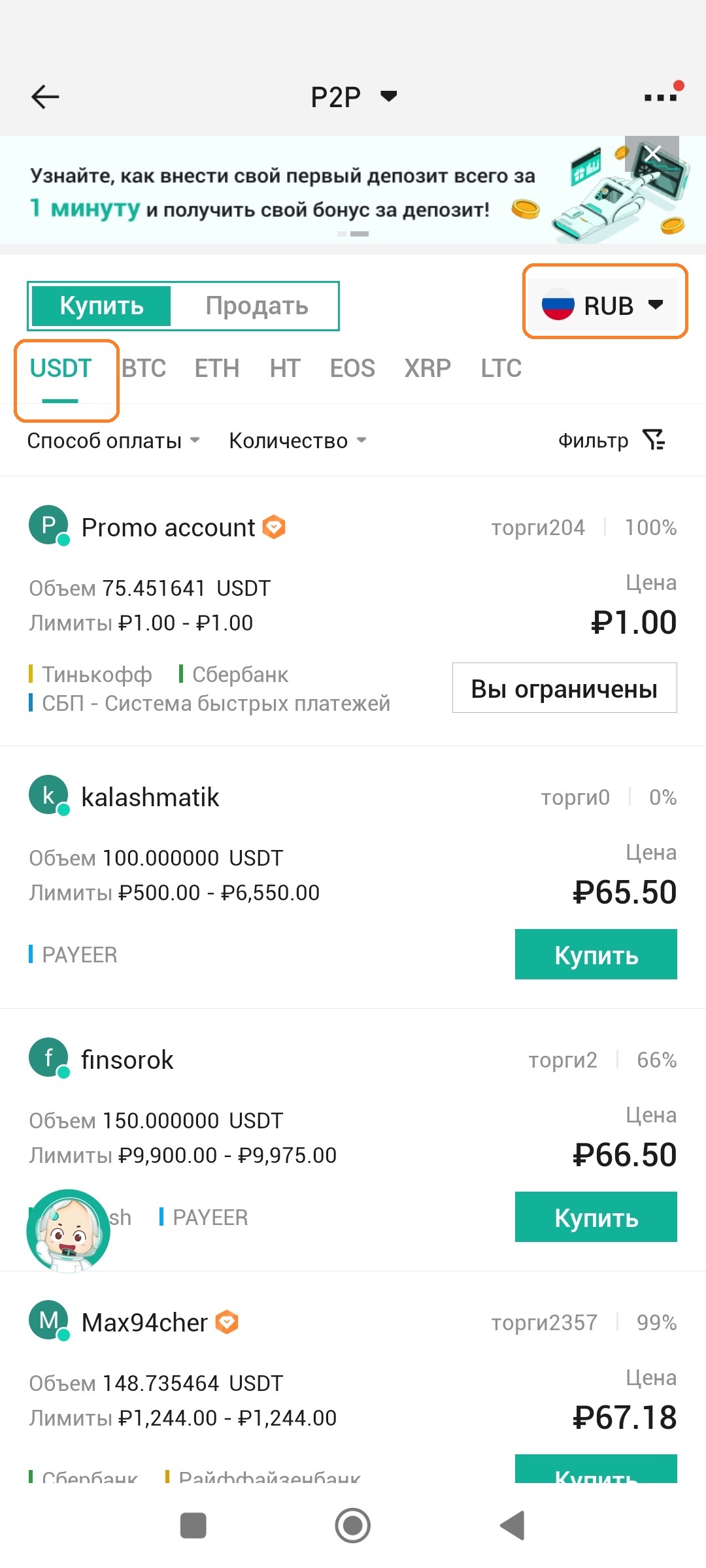706x1568 pixels.
Task: Open the Promo account merchant profile
Action: pyautogui.click(x=167, y=527)
